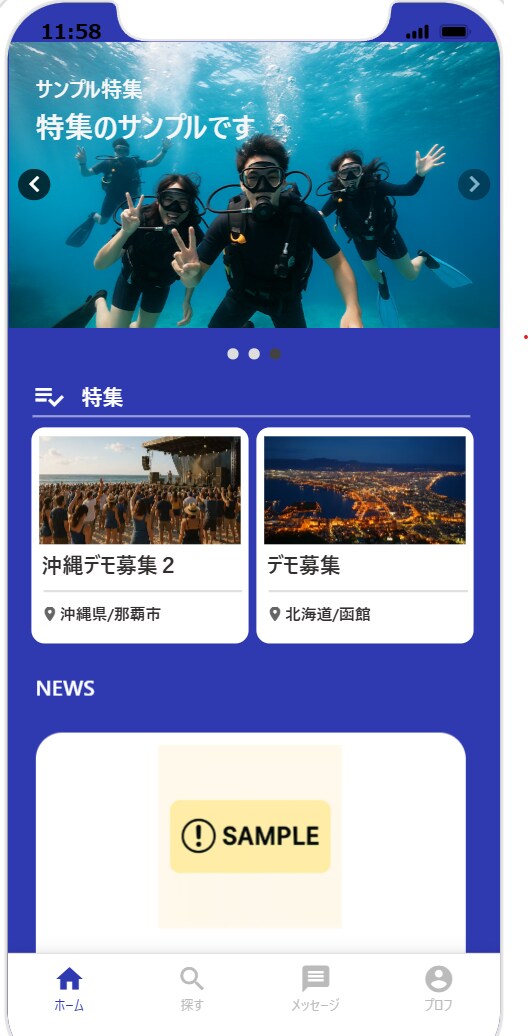The width and height of the screenshot is (529, 1036).
Task: Select the first carousel page dot
Action: (232, 354)
